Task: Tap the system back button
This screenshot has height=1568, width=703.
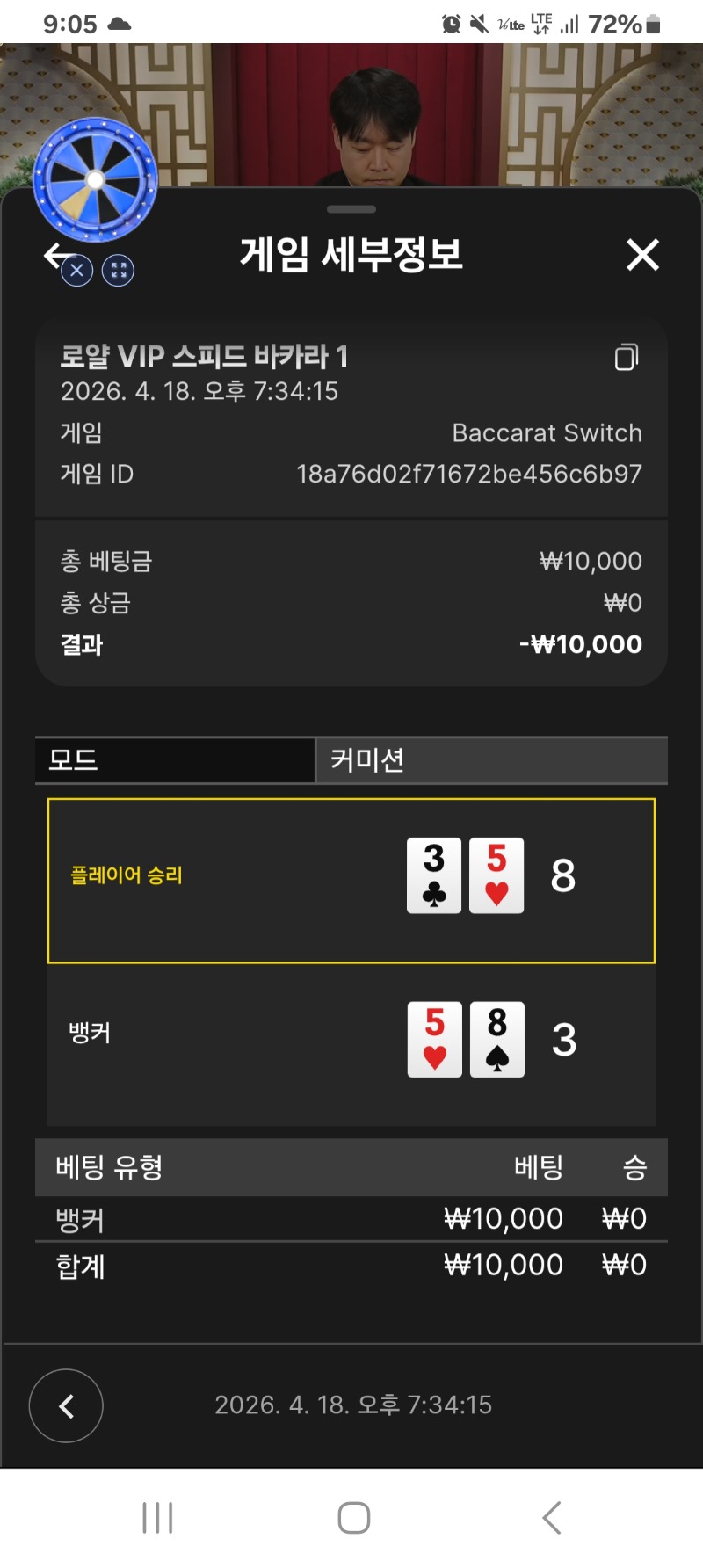Action: point(551,1517)
